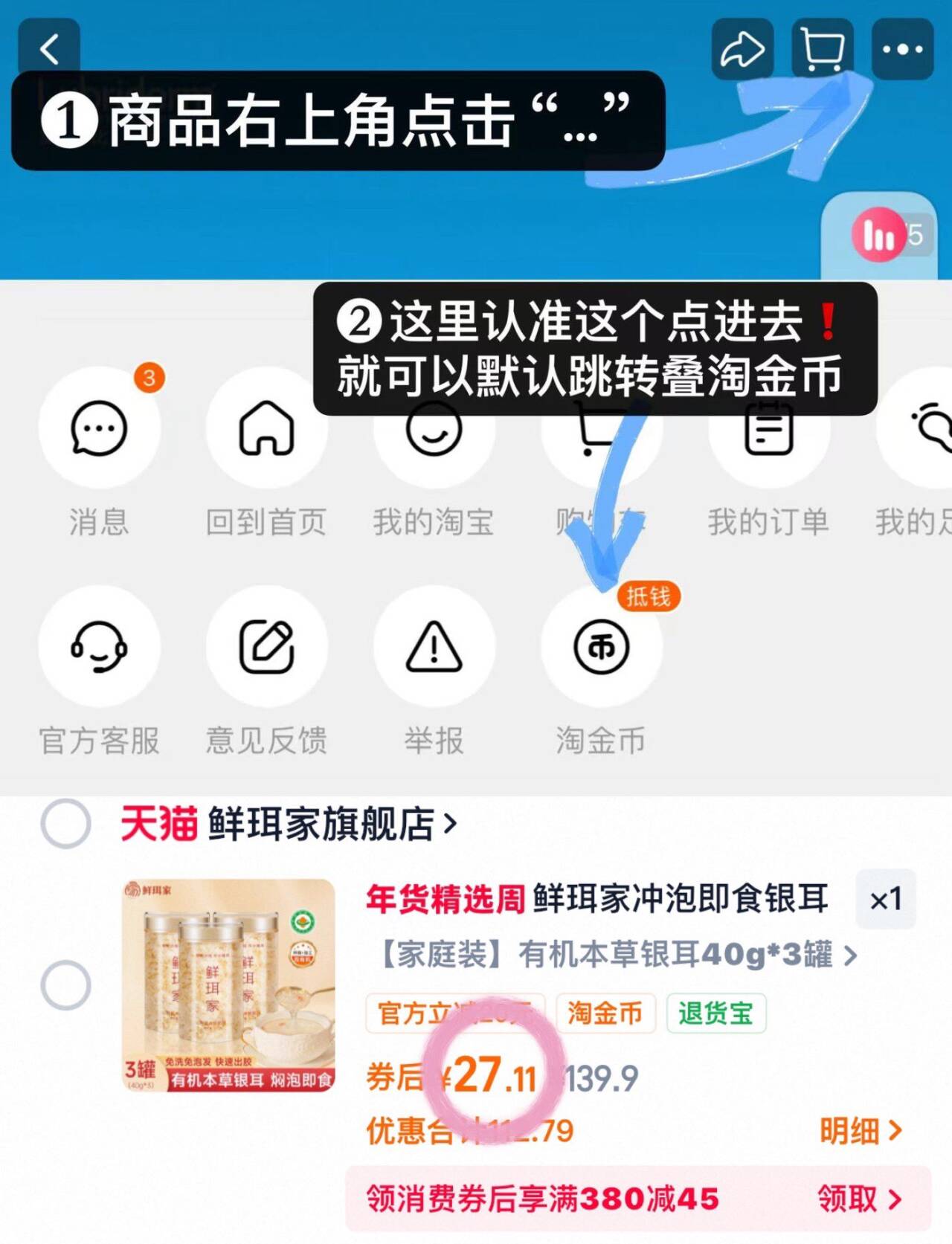Tap 回到首页 home icon

click(268, 430)
